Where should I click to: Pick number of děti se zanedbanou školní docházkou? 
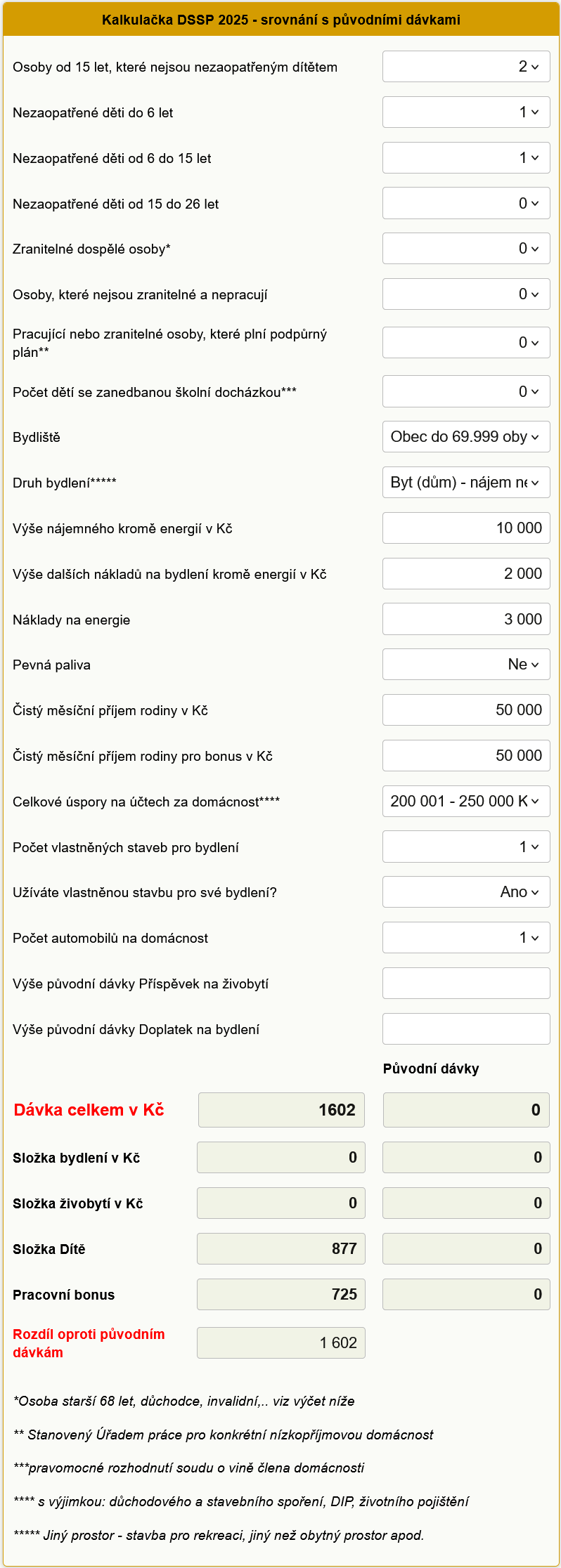tap(466, 391)
